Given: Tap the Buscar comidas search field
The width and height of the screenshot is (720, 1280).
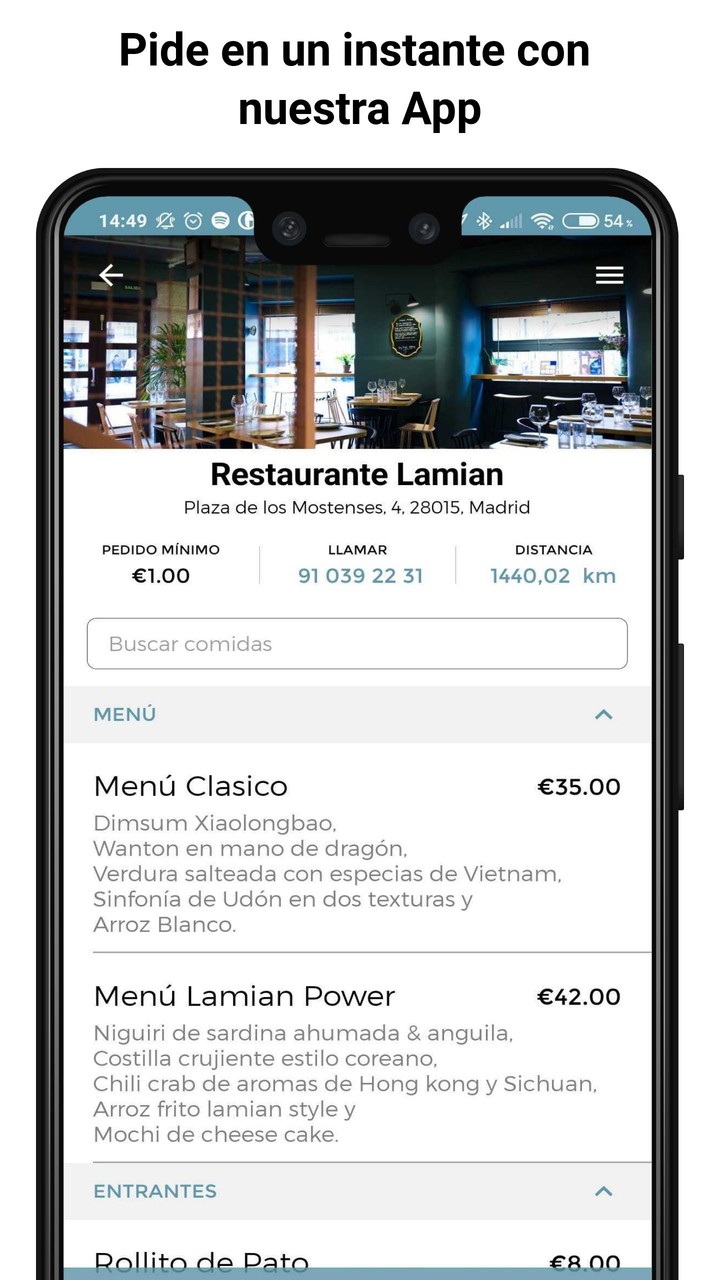Looking at the screenshot, I should pyautogui.click(x=357, y=644).
